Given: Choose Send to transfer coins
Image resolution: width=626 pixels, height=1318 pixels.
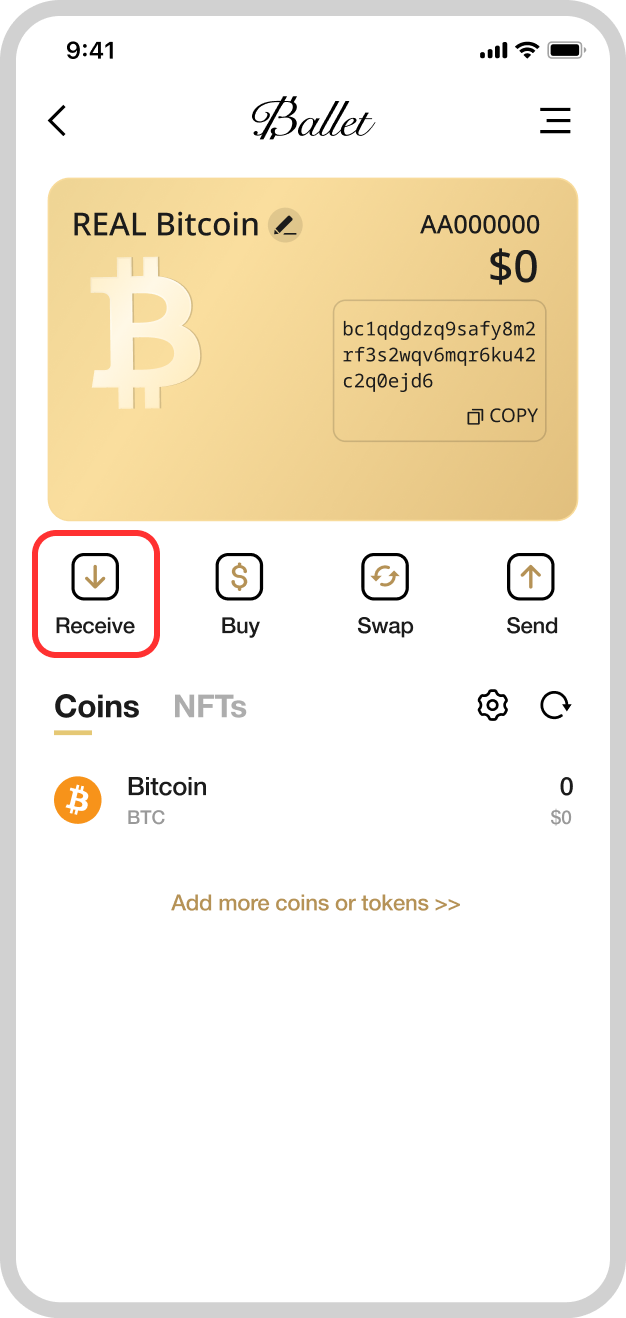Looking at the screenshot, I should point(531,594).
